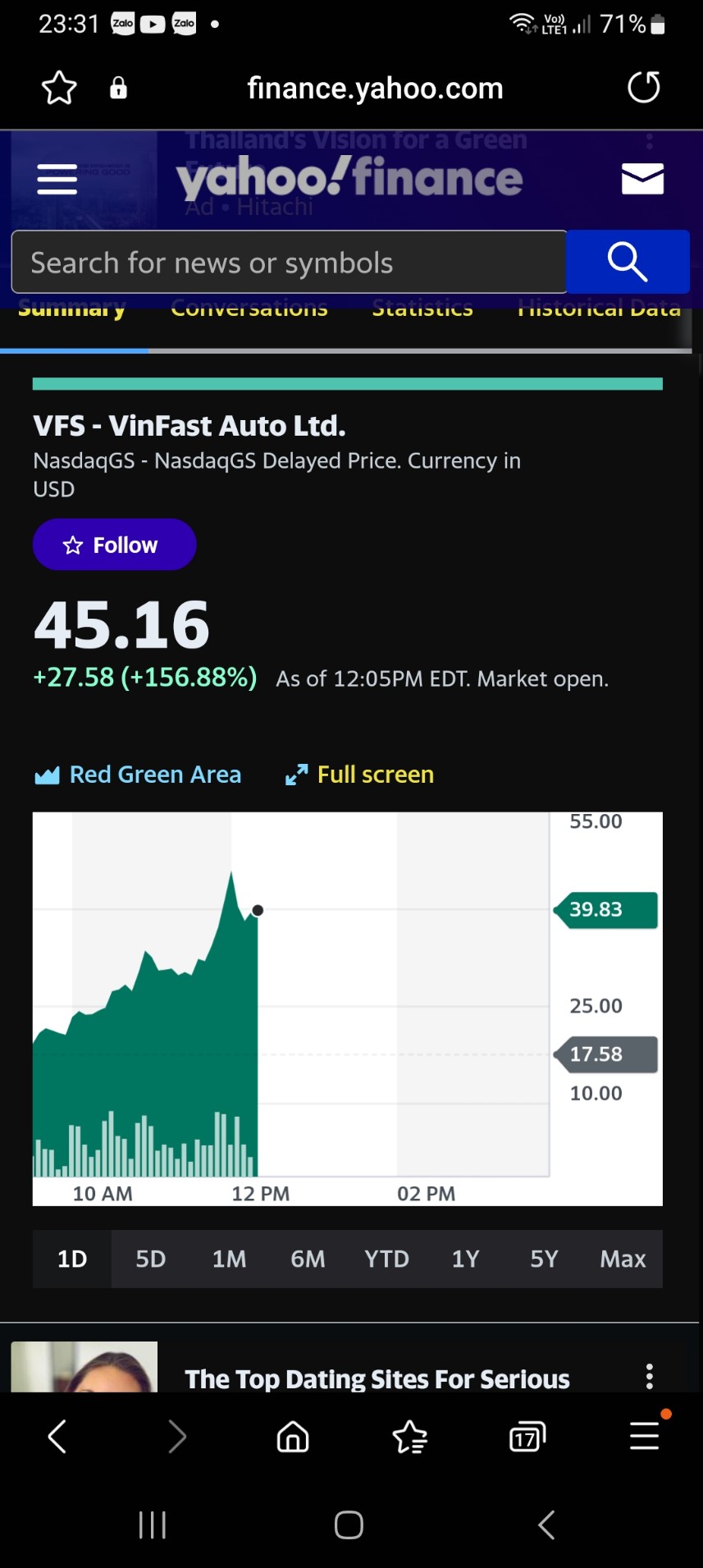Bookmark this page with the star icon
The height and width of the screenshot is (1568, 703).
coord(59,88)
